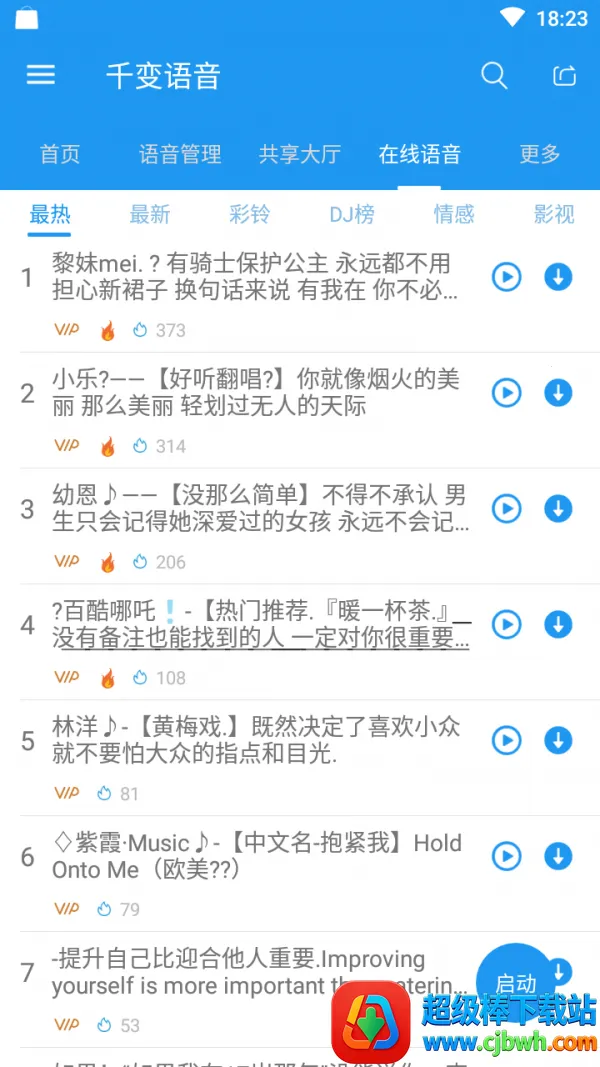Select the 更多 tab
Viewport: 600px width, 1067px height.
pos(540,154)
